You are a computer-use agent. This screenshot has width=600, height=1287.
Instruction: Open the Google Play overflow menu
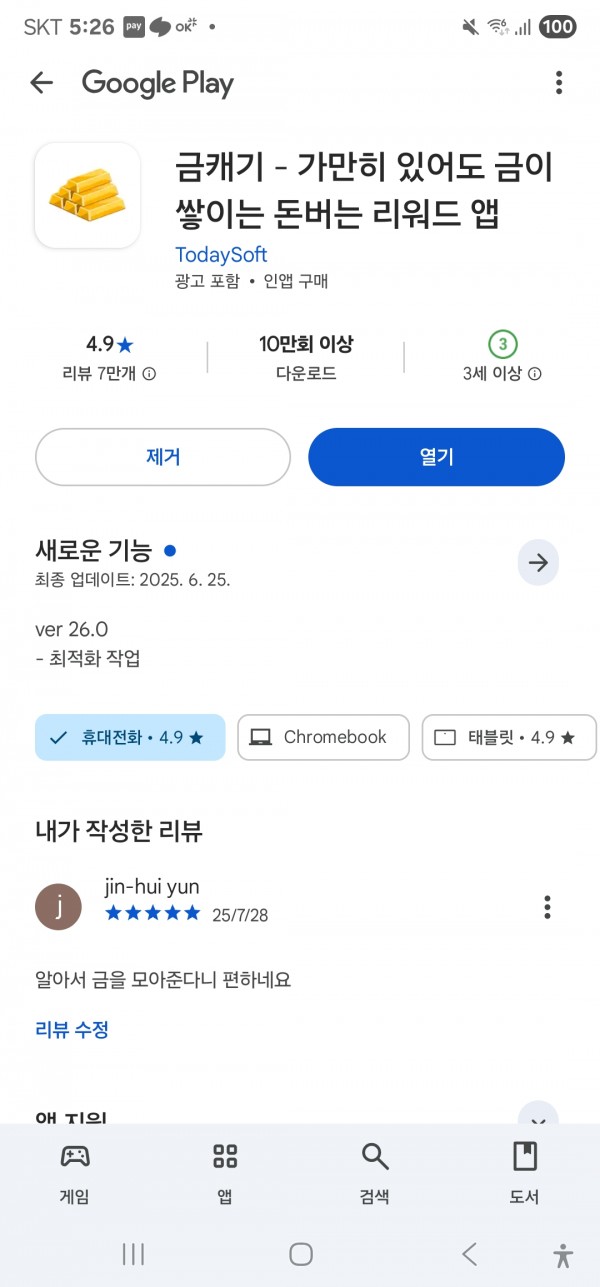[x=559, y=83]
